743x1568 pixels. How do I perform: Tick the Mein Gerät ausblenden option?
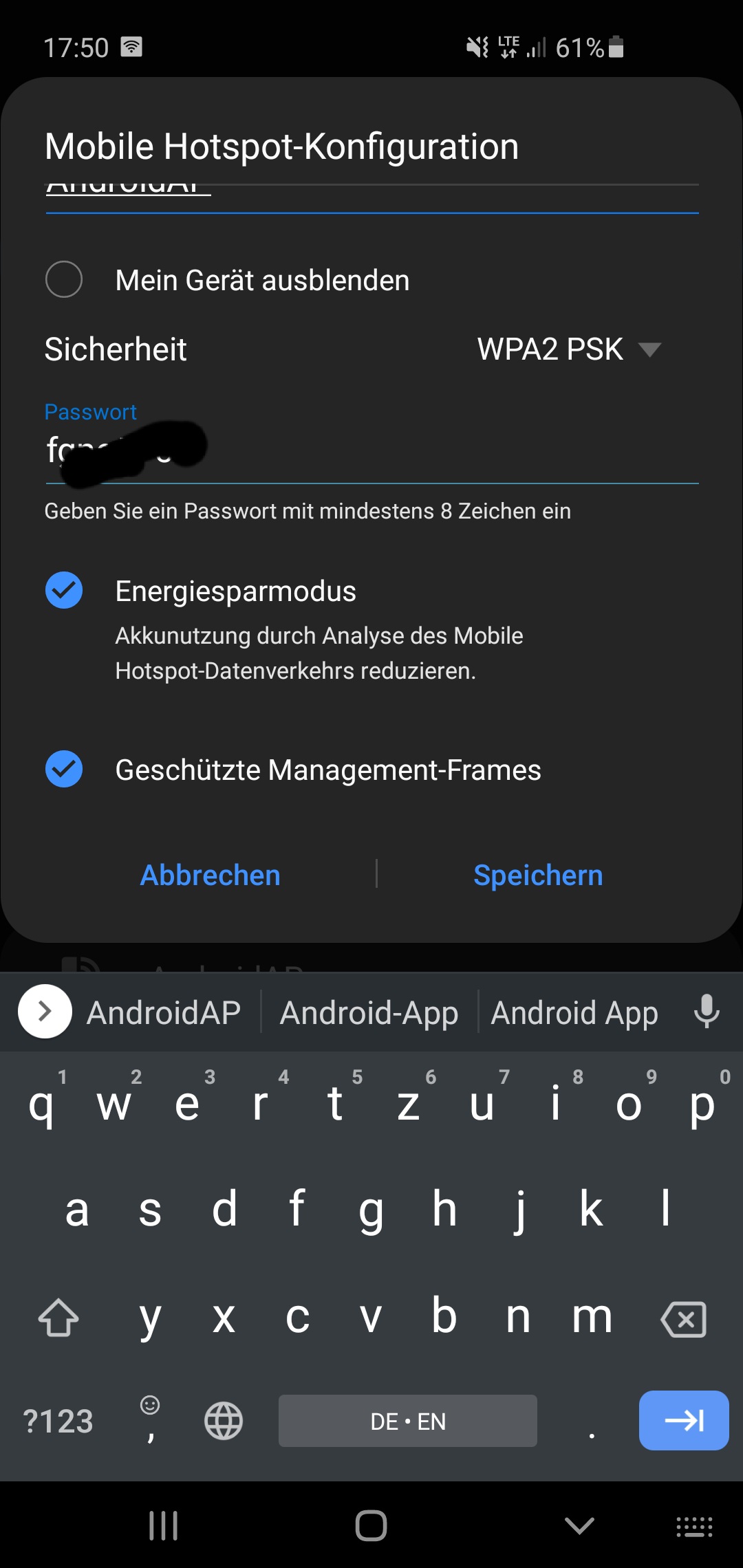pos(64,280)
